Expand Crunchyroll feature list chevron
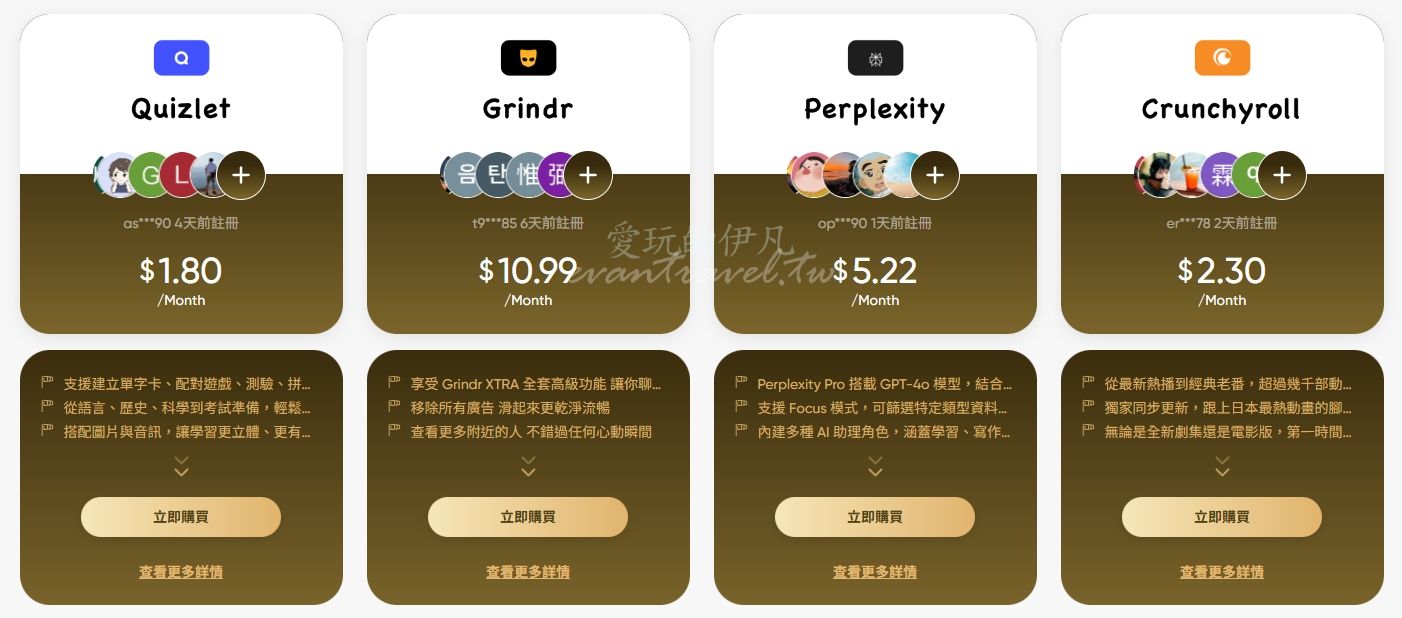Viewport: 1402px width, 618px height. (1222, 466)
